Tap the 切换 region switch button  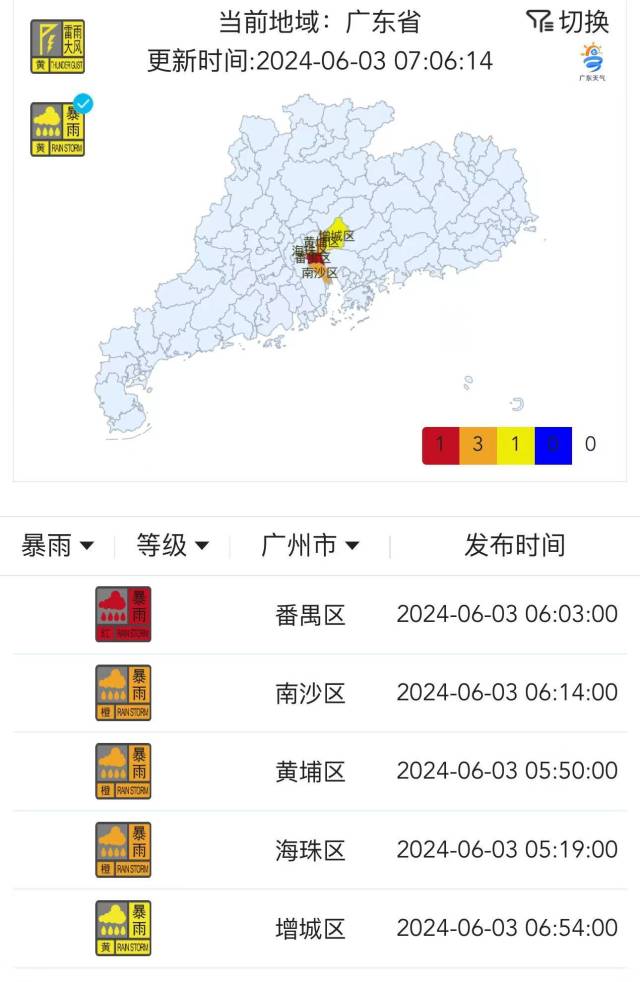[568, 21]
